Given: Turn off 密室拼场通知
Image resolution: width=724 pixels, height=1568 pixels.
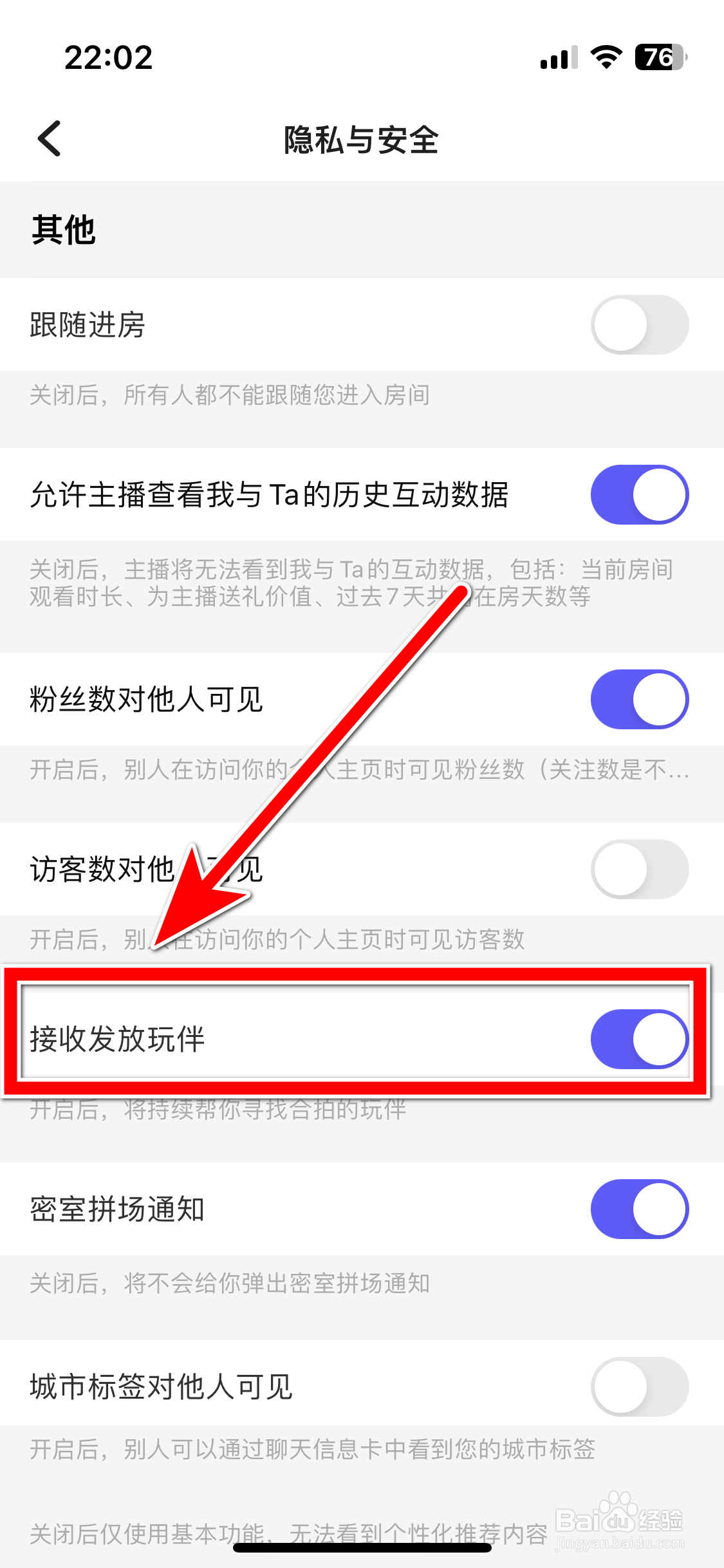Looking at the screenshot, I should tap(639, 1209).
